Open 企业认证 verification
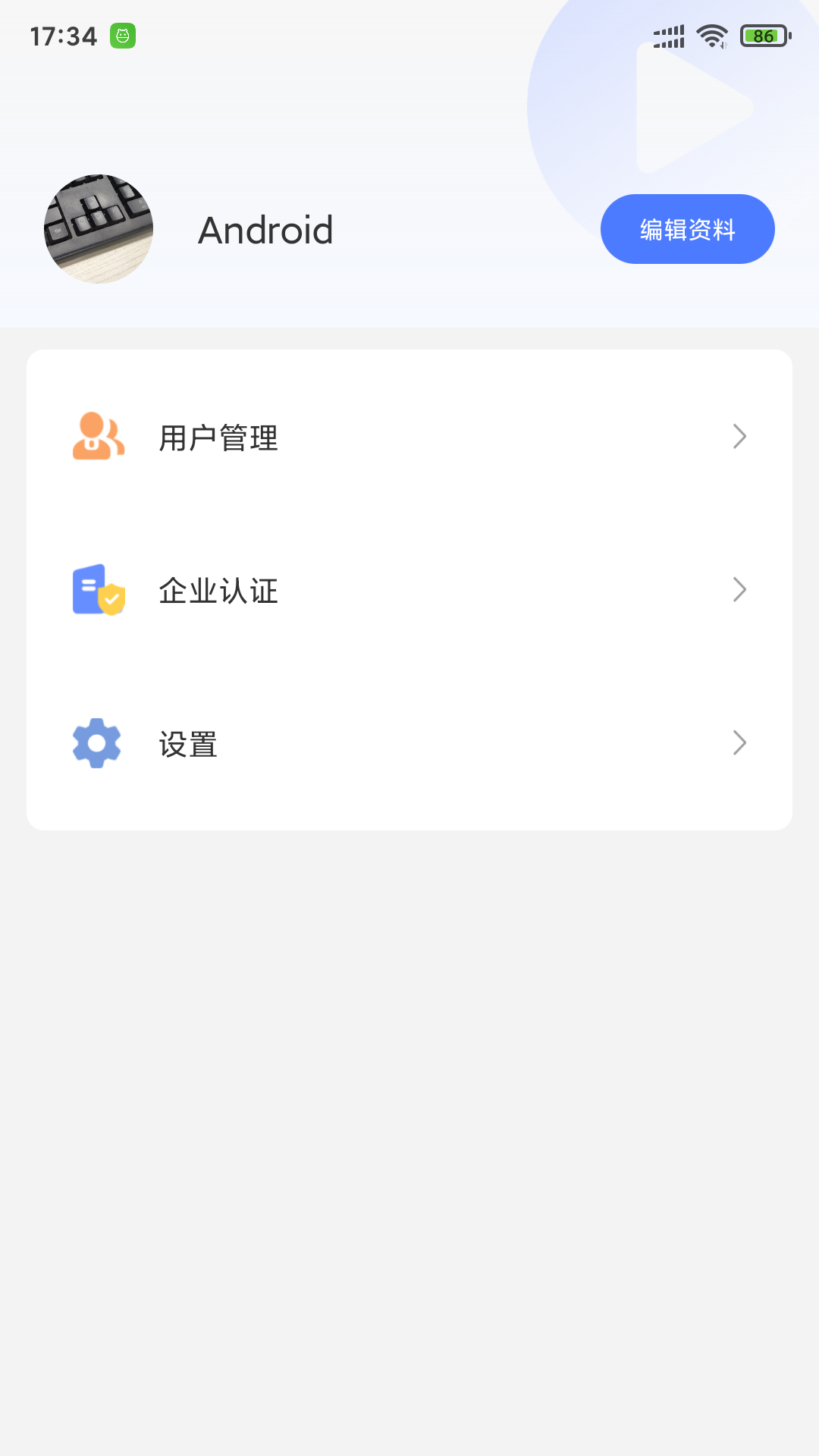819x1456 pixels. pyautogui.click(x=409, y=591)
